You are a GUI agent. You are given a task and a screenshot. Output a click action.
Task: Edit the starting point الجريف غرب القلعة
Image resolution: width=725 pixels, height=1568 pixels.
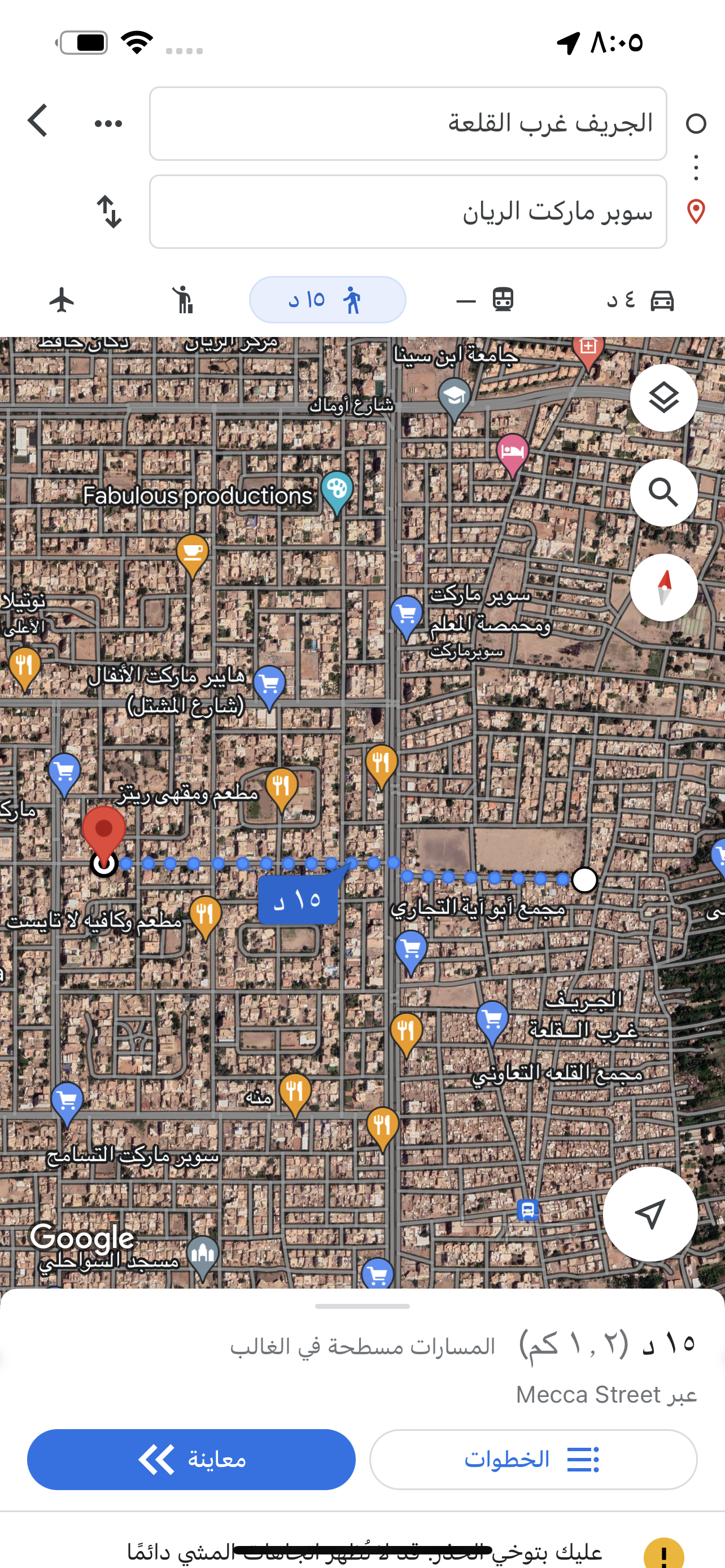pyautogui.click(x=408, y=124)
